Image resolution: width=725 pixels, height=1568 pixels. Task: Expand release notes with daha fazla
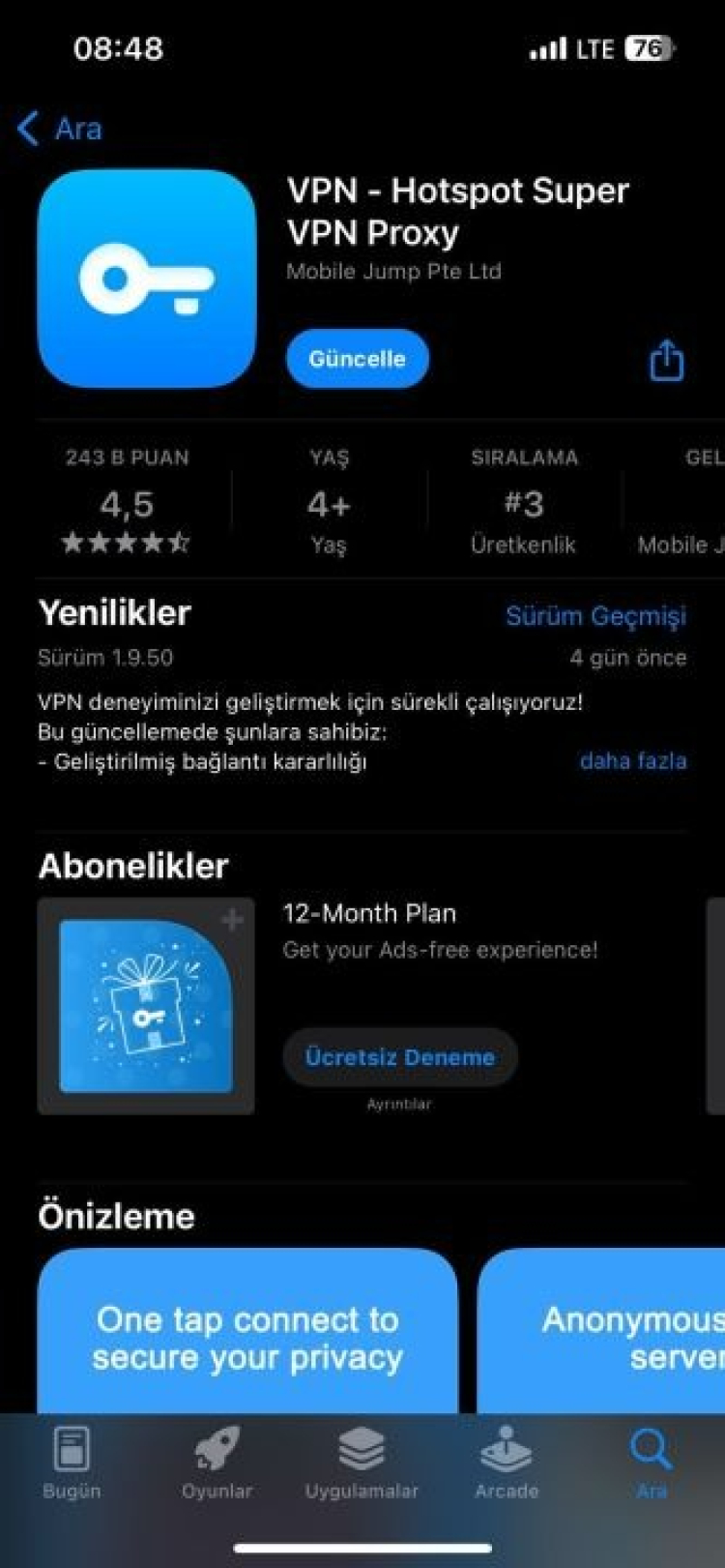tap(633, 761)
